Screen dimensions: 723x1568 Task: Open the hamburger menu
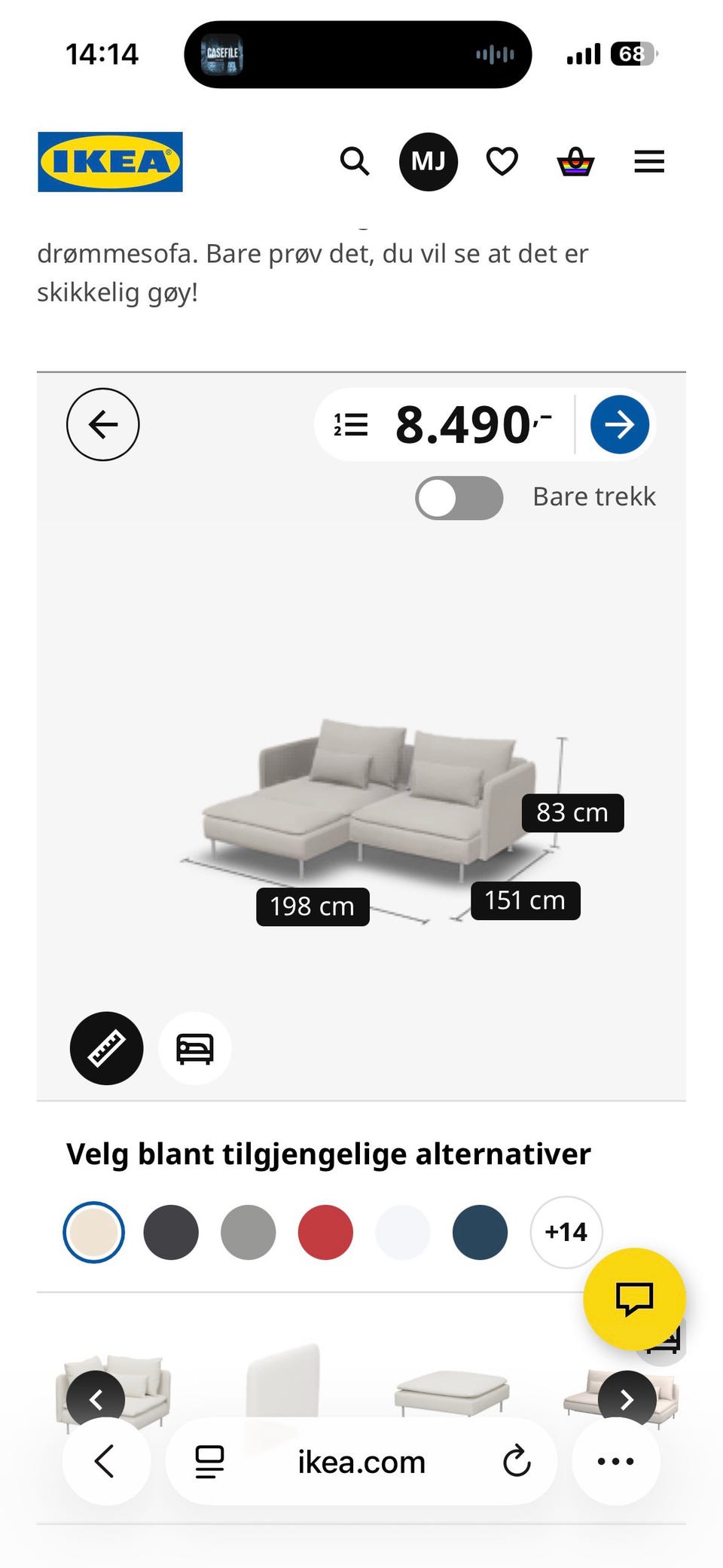(x=649, y=161)
